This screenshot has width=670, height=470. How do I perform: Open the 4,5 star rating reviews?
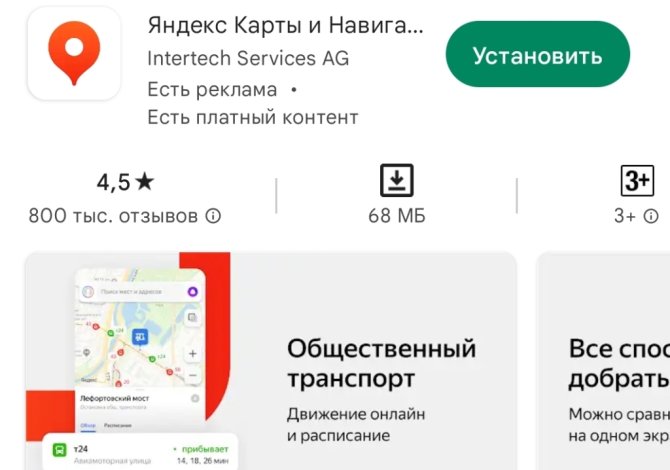[125, 182]
